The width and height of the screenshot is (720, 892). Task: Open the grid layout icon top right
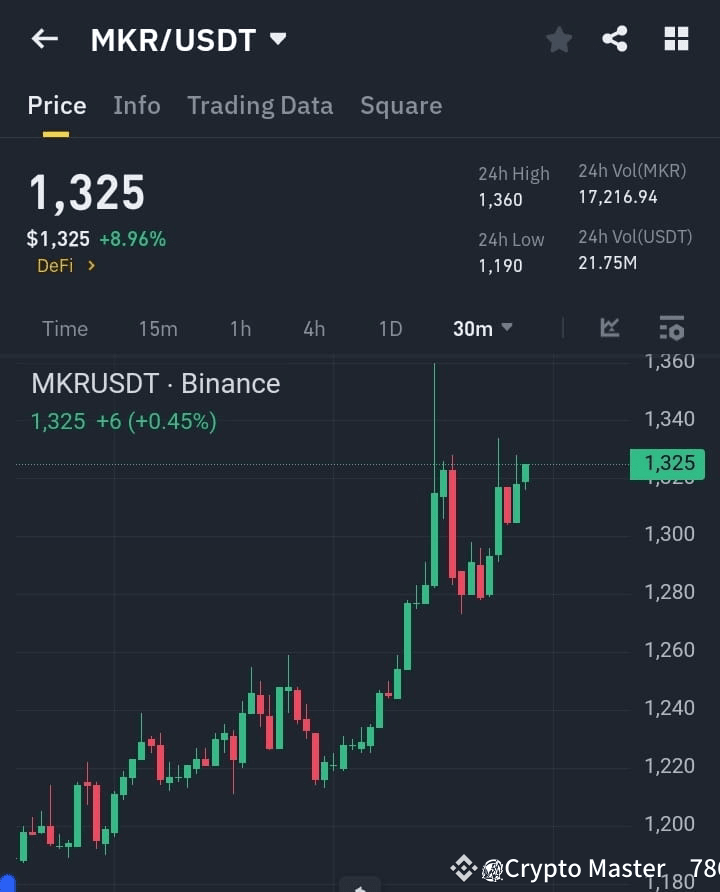pos(676,39)
